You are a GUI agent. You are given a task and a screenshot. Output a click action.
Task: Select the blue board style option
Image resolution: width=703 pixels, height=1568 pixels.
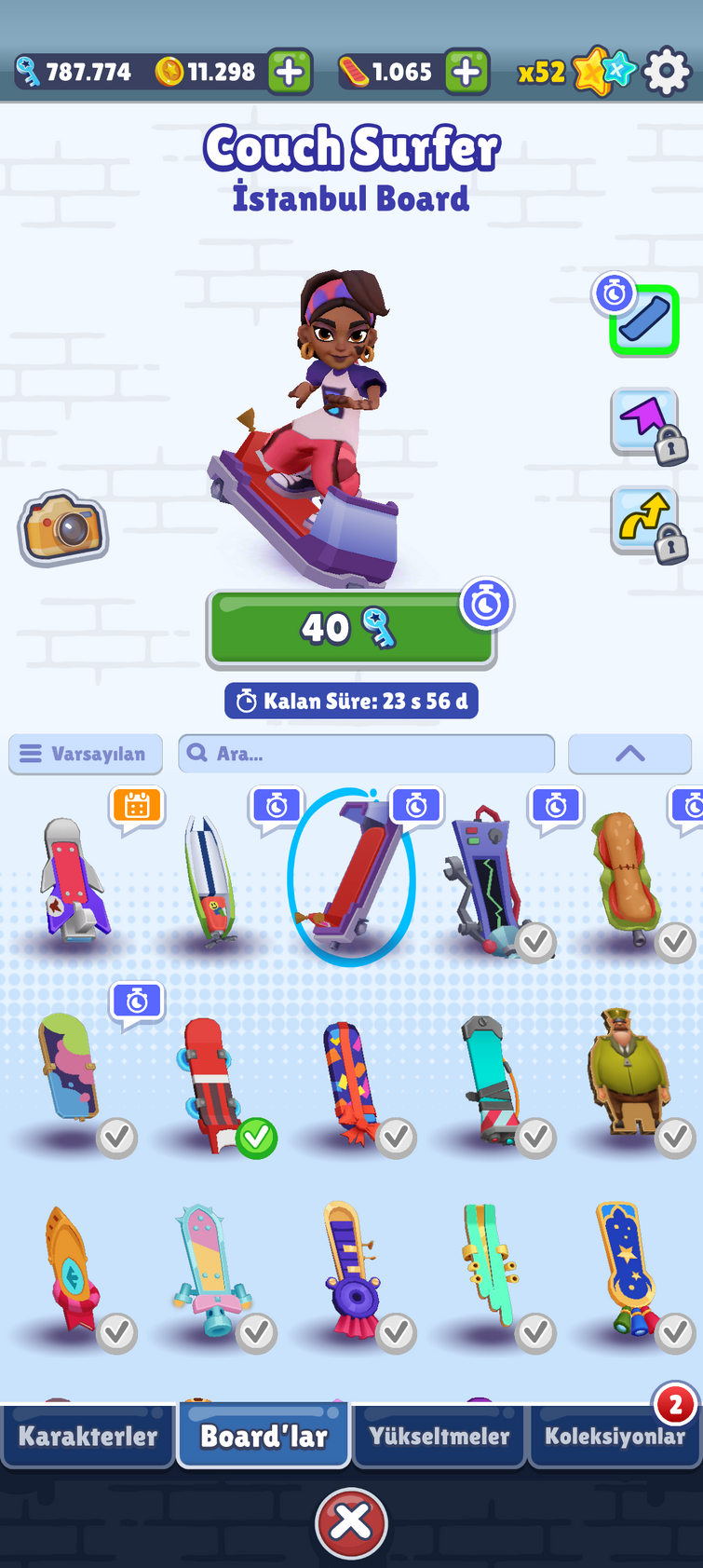tap(644, 320)
